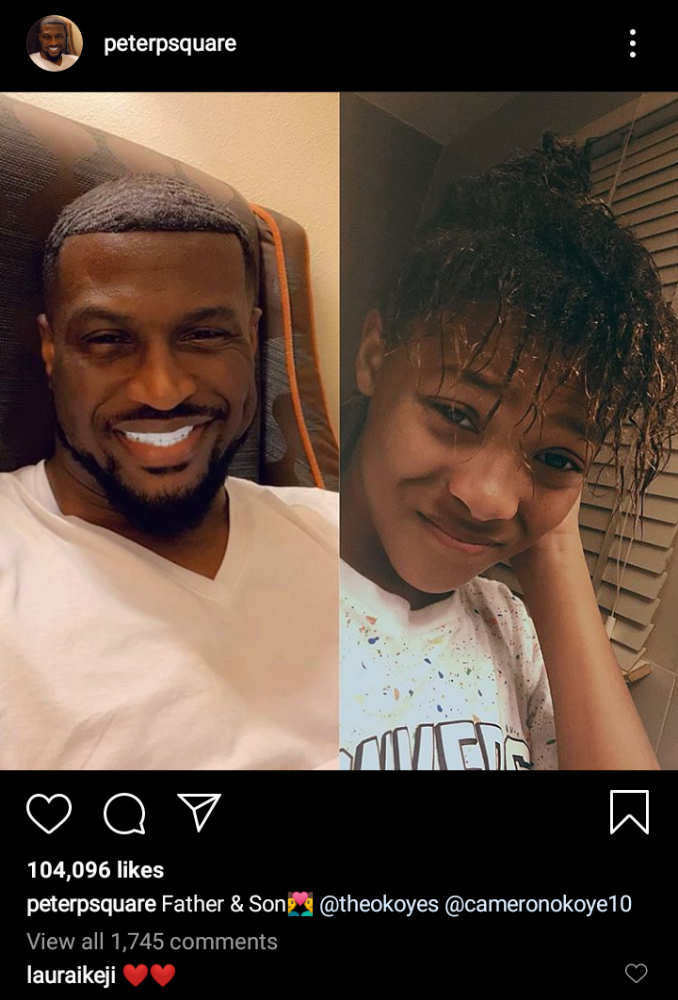Tap the peterpsquare username in header
This screenshot has height=1000, width=678.
coord(170,44)
